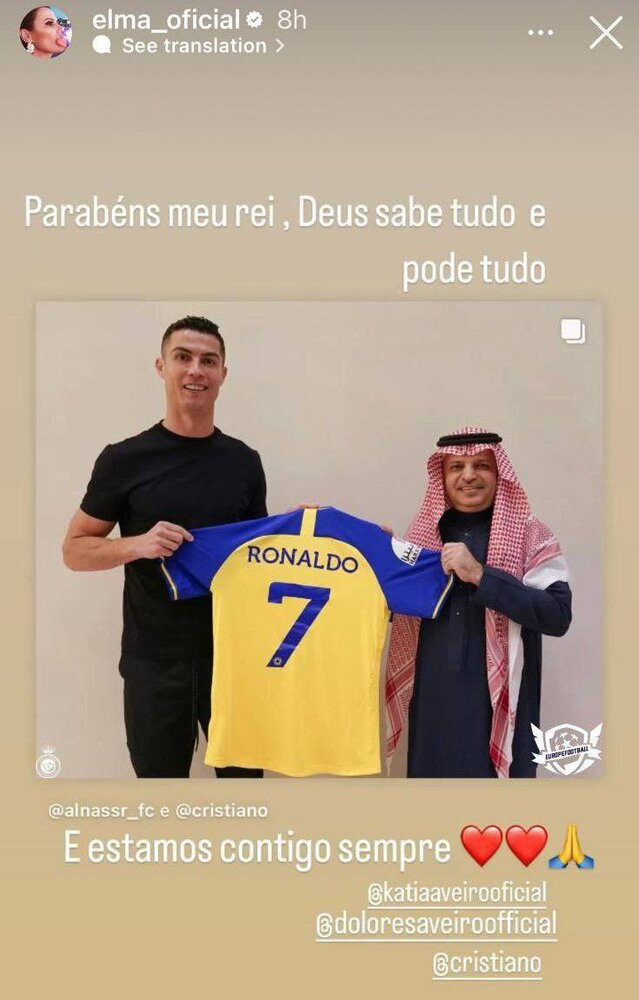Tap elma_oficial's profile picture
This screenshot has width=639, height=1000.
coord(46,32)
